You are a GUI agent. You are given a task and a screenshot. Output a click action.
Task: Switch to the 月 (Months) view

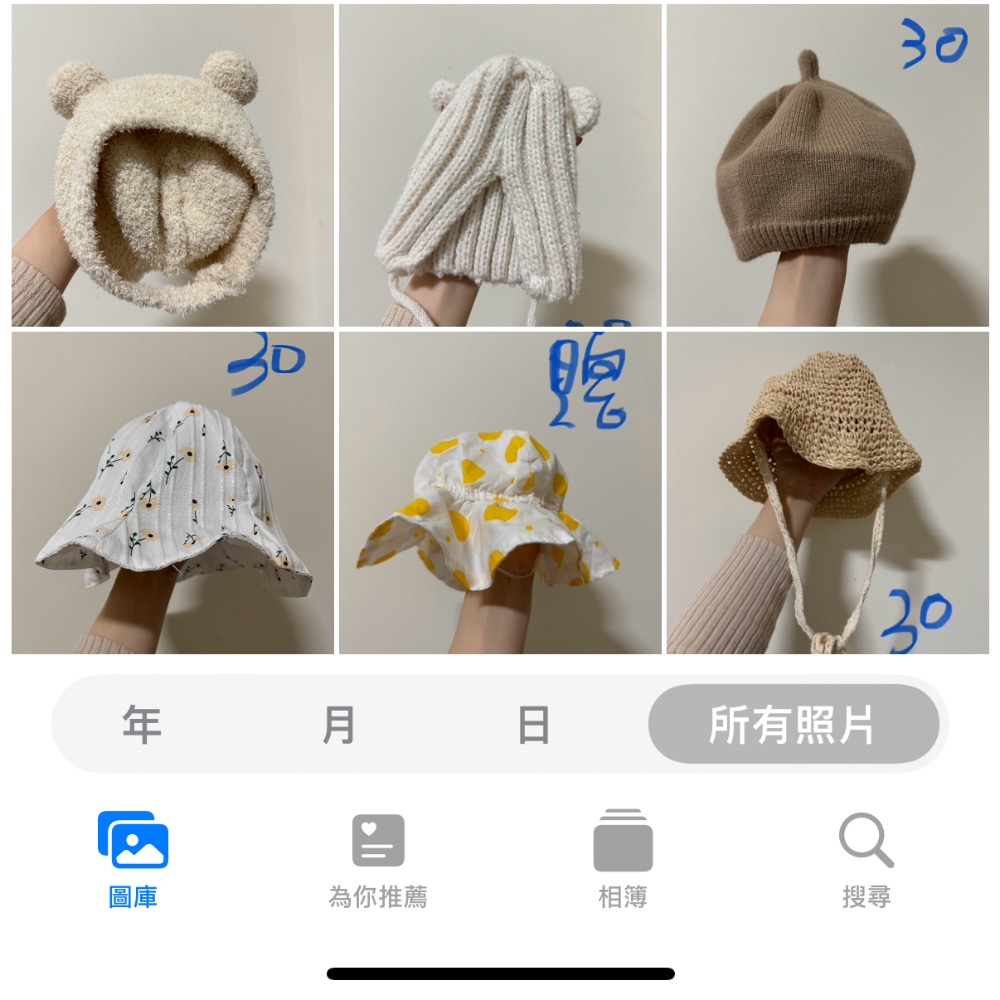(338, 725)
